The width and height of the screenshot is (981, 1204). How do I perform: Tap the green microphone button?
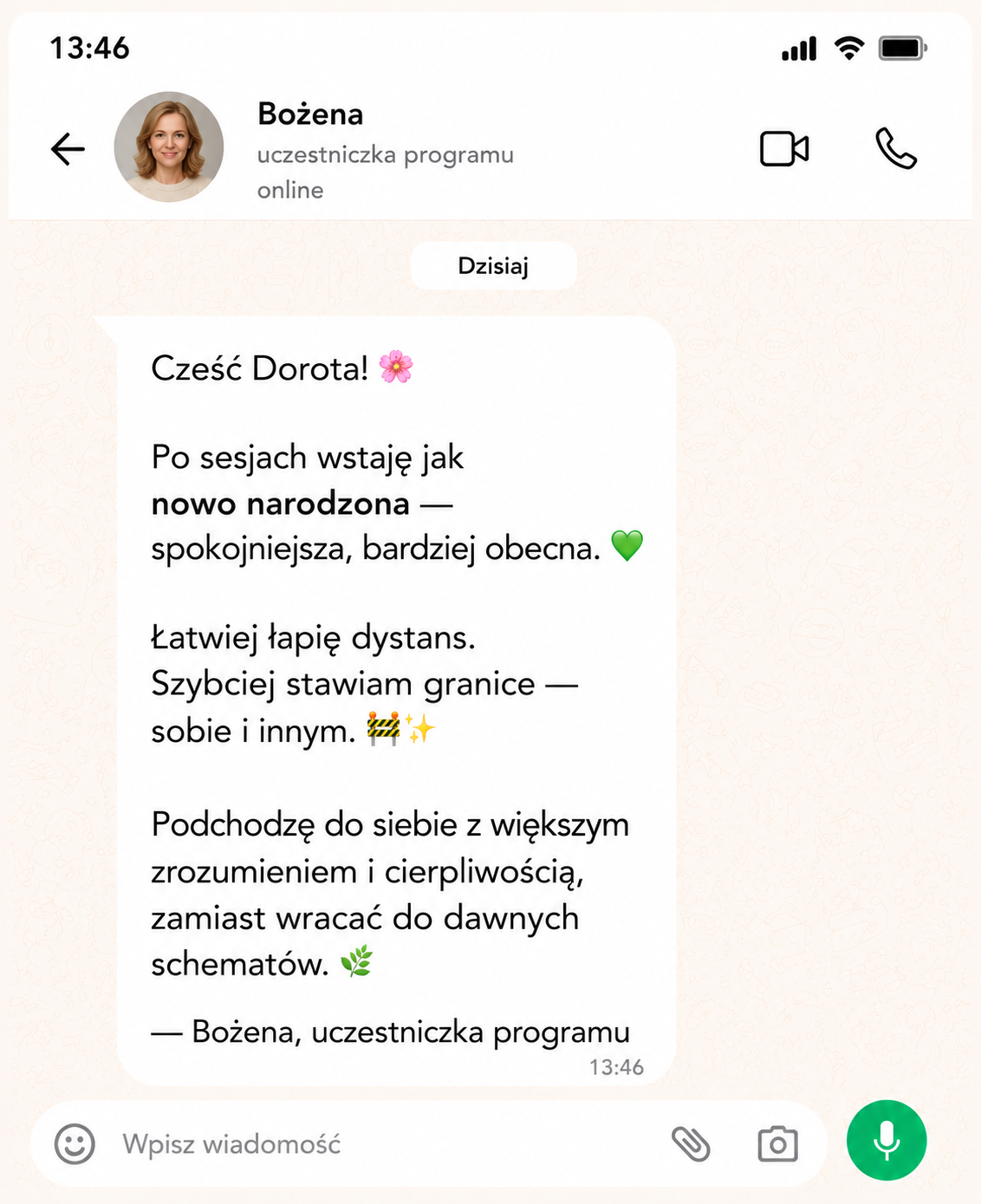point(887,1140)
